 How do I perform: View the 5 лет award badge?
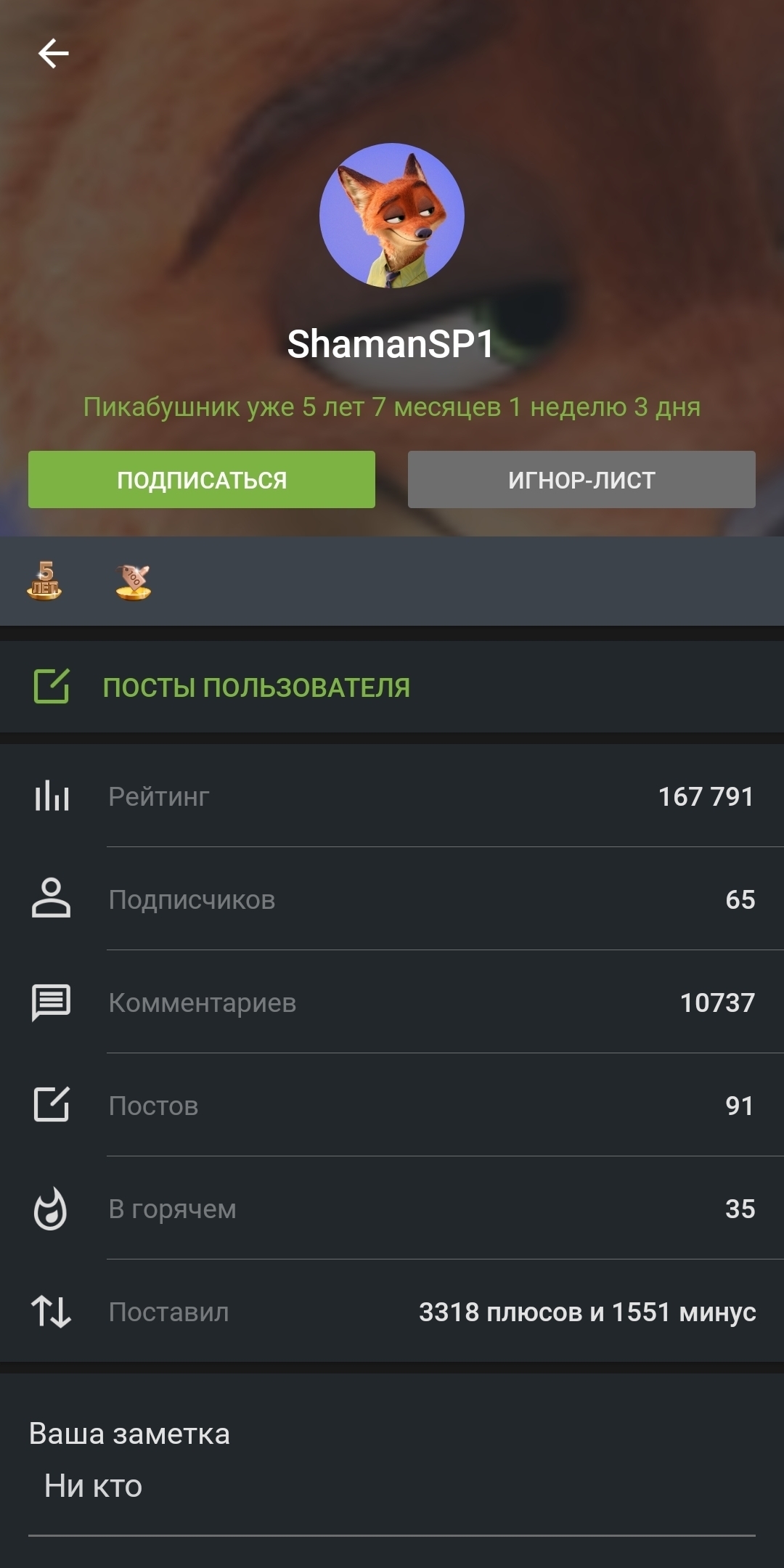click(x=45, y=581)
